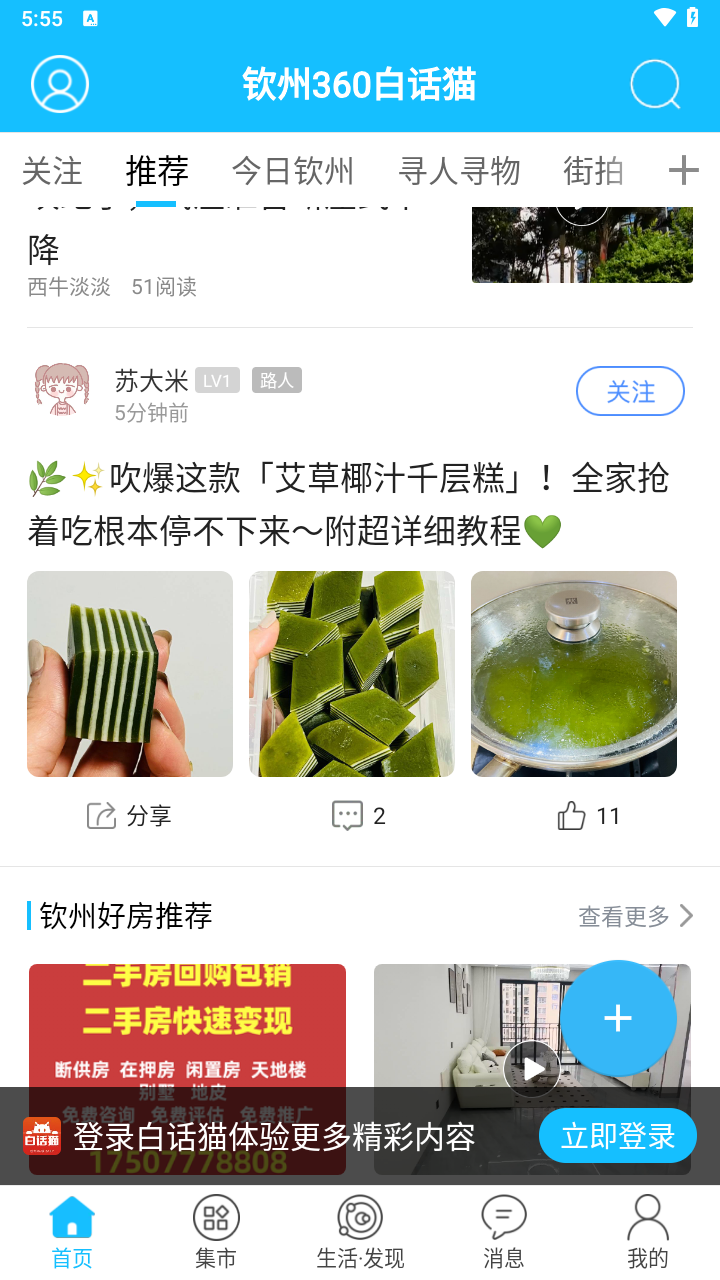
Task: Open the plus icon to add channels
Action: pos(683,171)
